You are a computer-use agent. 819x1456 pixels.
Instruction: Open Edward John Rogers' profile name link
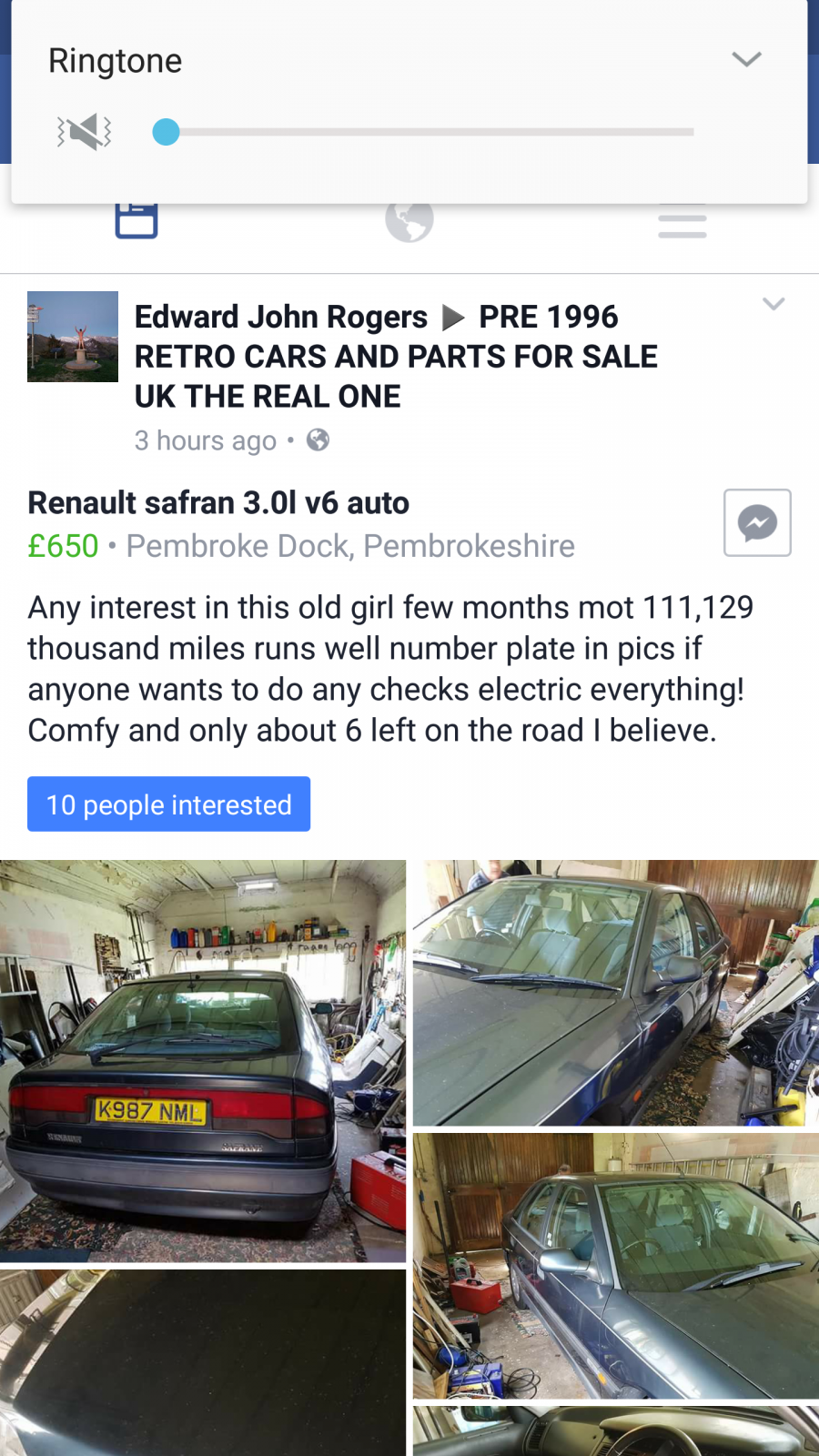pyautogui.click(x=281, y=317)
